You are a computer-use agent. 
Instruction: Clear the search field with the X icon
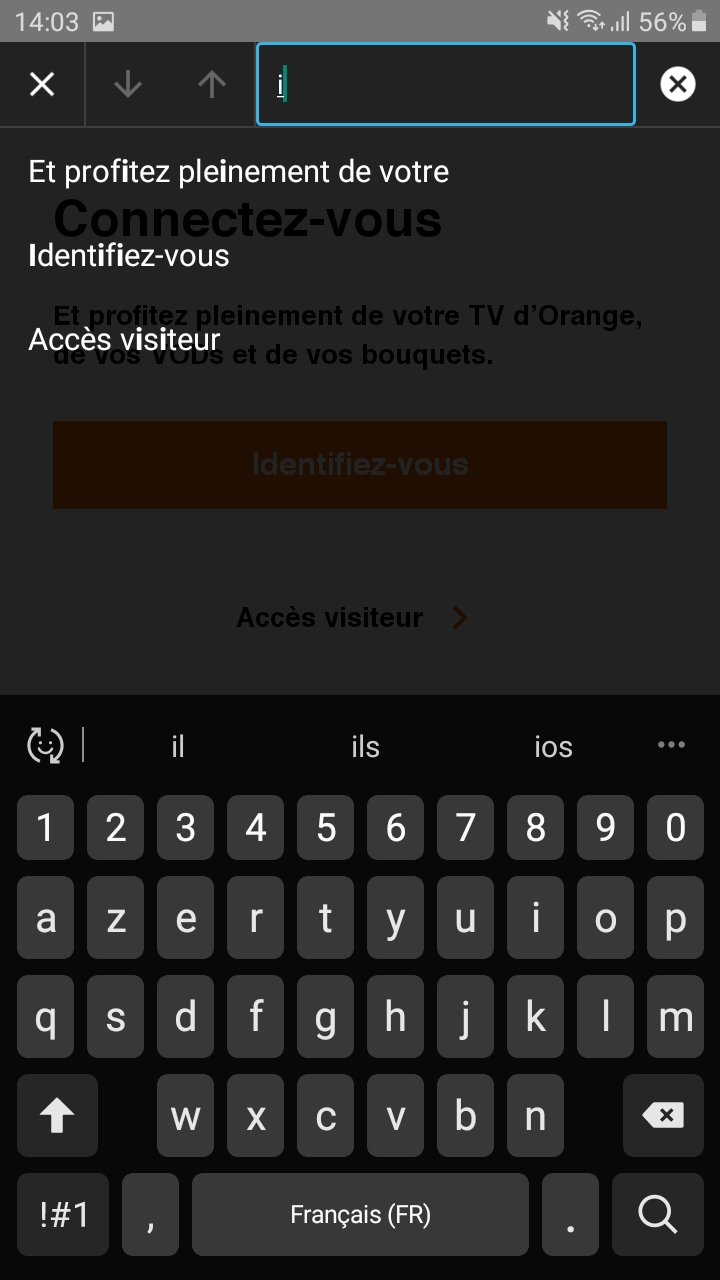677,84
